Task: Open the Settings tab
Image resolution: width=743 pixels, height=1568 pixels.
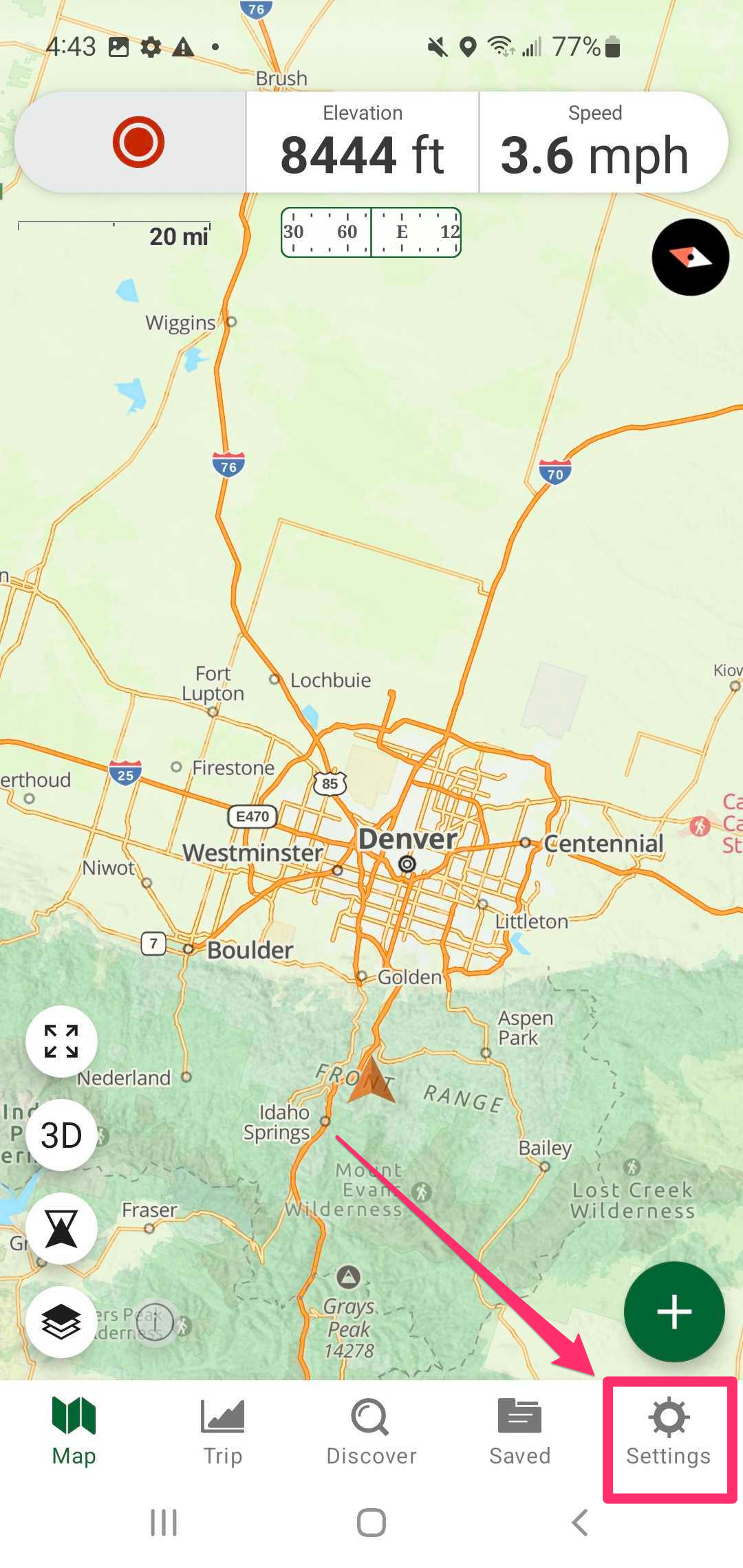Action: pos(668,1432)
